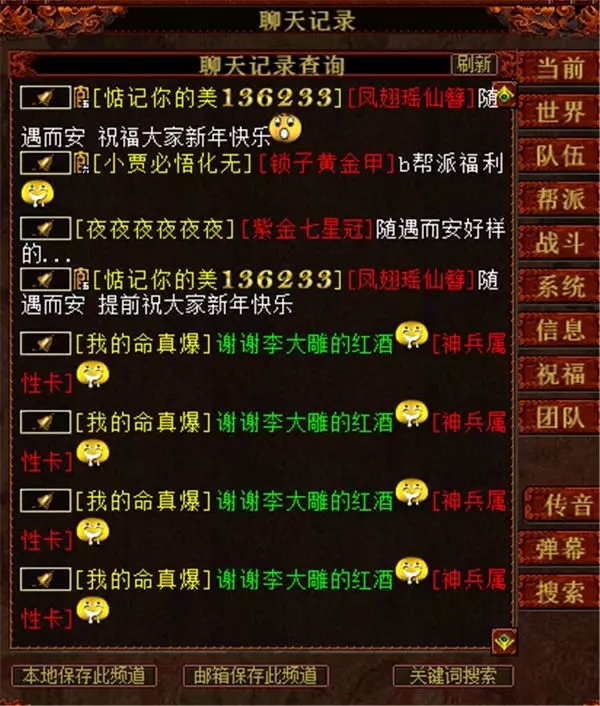The width and height of the screenshot is (600, 706).
Task: Select the 系统 messages tab
Action: pyautogui.click(x=560, y=286)
